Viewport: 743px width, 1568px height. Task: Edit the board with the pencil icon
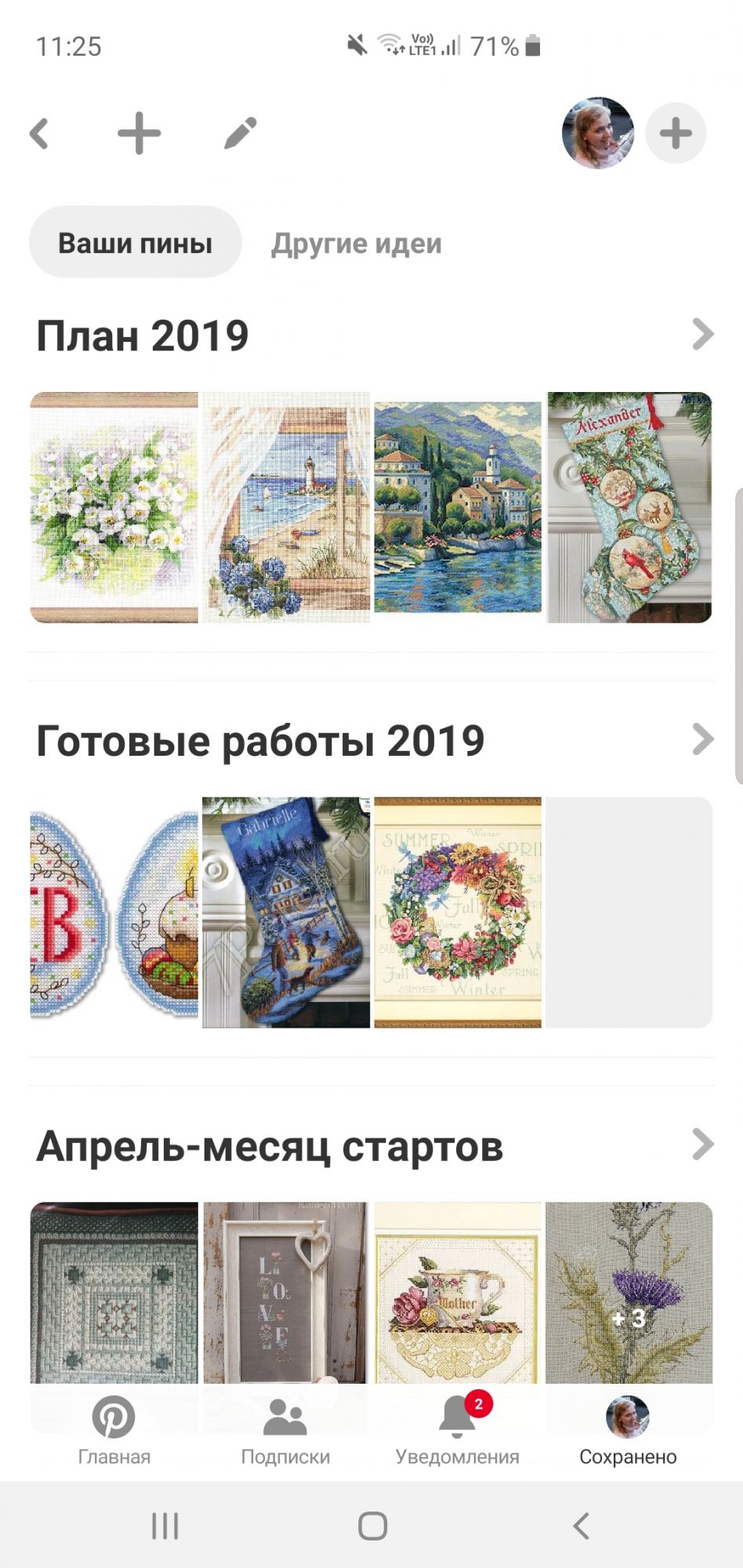click(x=240, y=133)
